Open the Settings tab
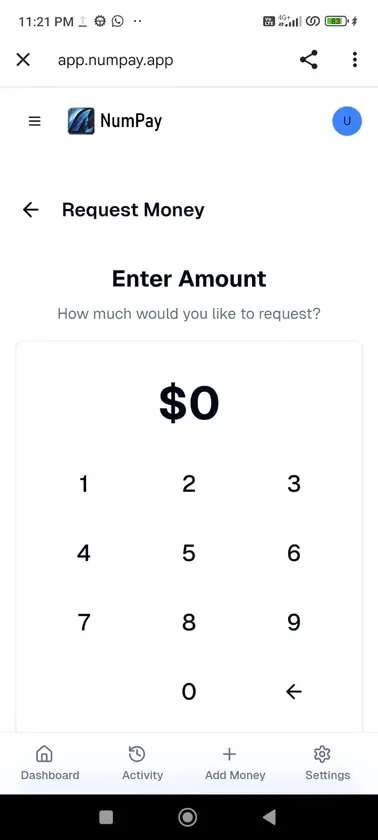This screenshot has width=378, height=840. click(328, 763)
